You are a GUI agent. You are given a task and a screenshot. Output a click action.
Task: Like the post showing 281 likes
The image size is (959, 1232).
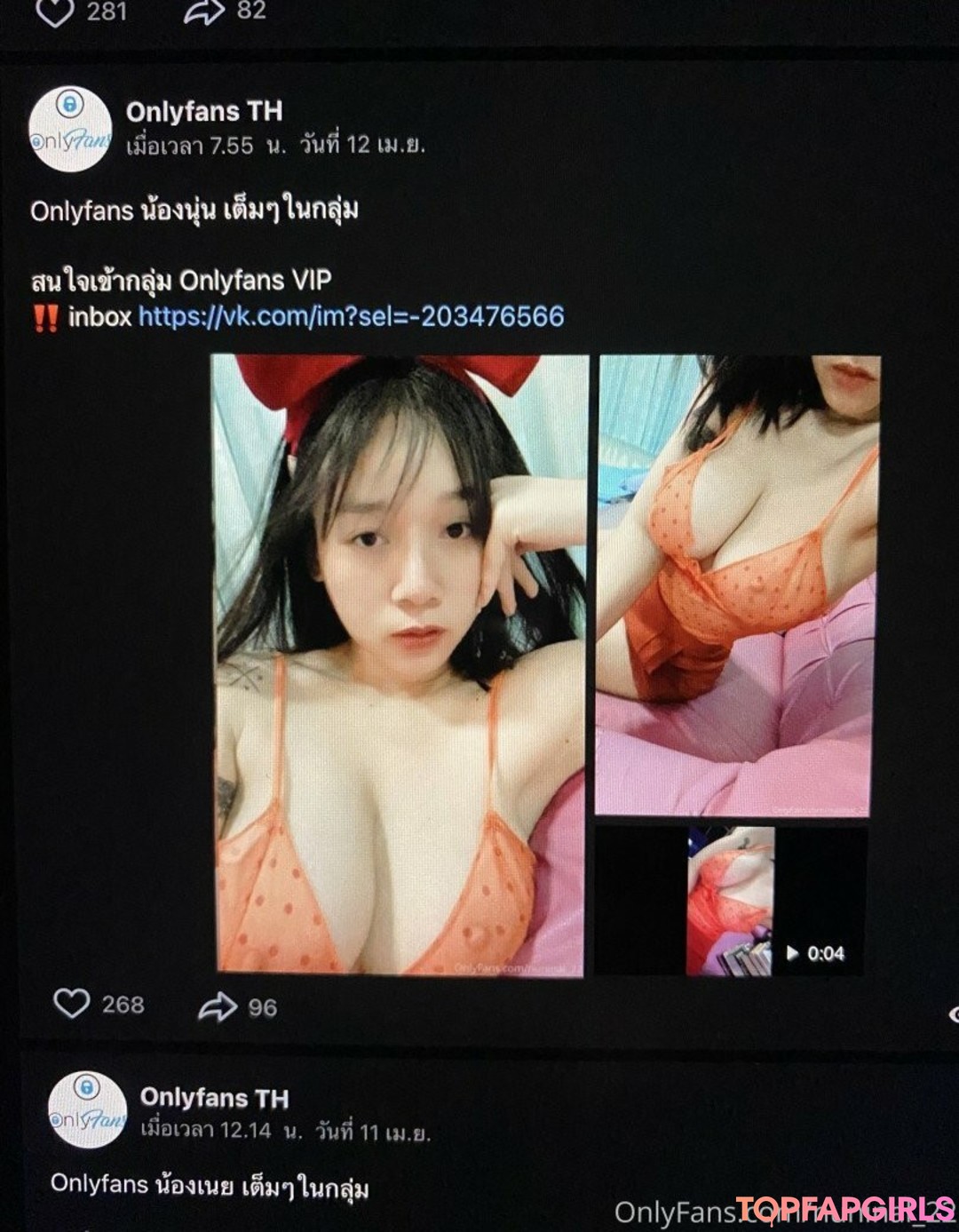55,12
